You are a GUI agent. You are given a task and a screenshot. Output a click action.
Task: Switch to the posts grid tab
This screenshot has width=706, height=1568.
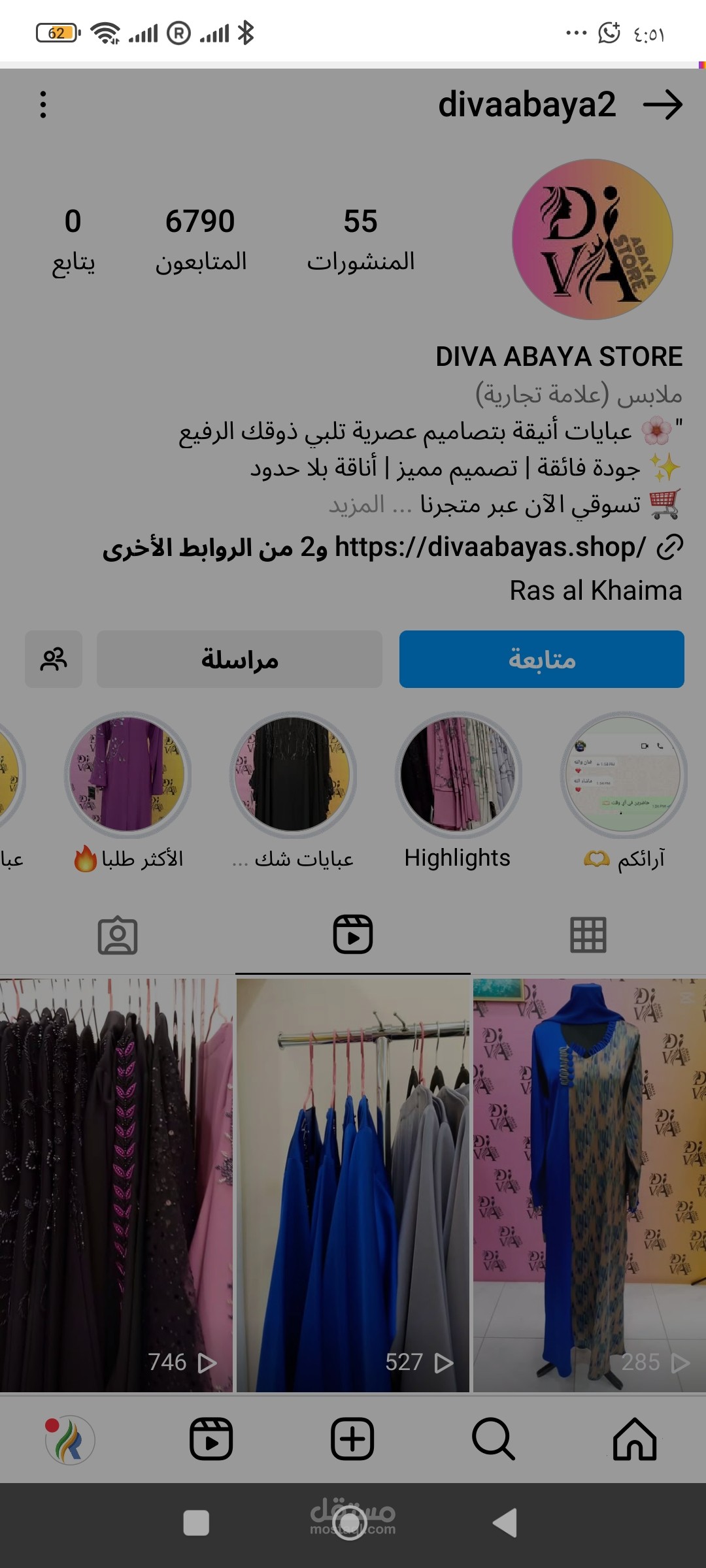pyautogui.click(x=588, y=935)
